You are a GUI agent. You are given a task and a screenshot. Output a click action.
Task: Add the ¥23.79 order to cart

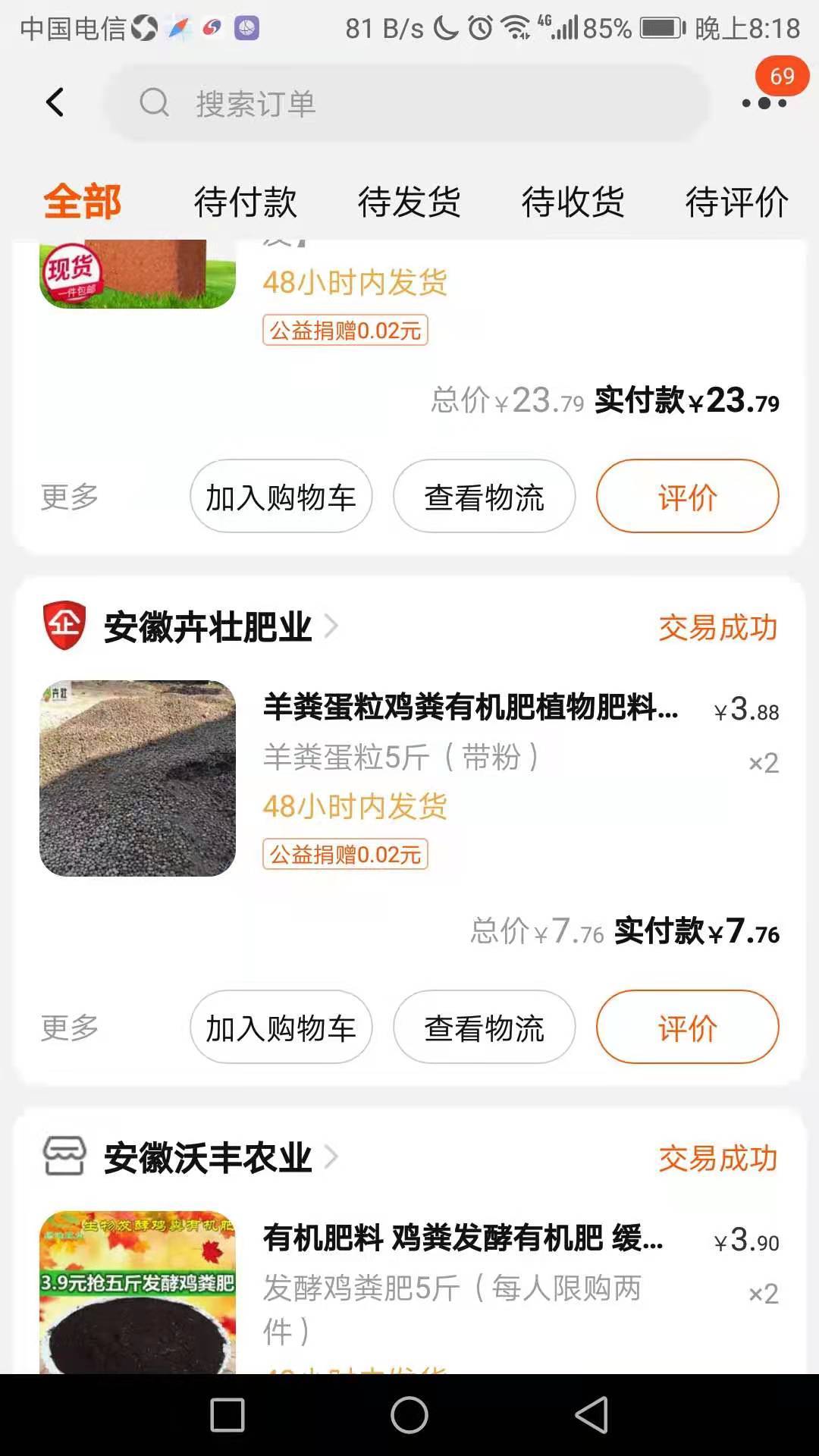tap(281, 497)
